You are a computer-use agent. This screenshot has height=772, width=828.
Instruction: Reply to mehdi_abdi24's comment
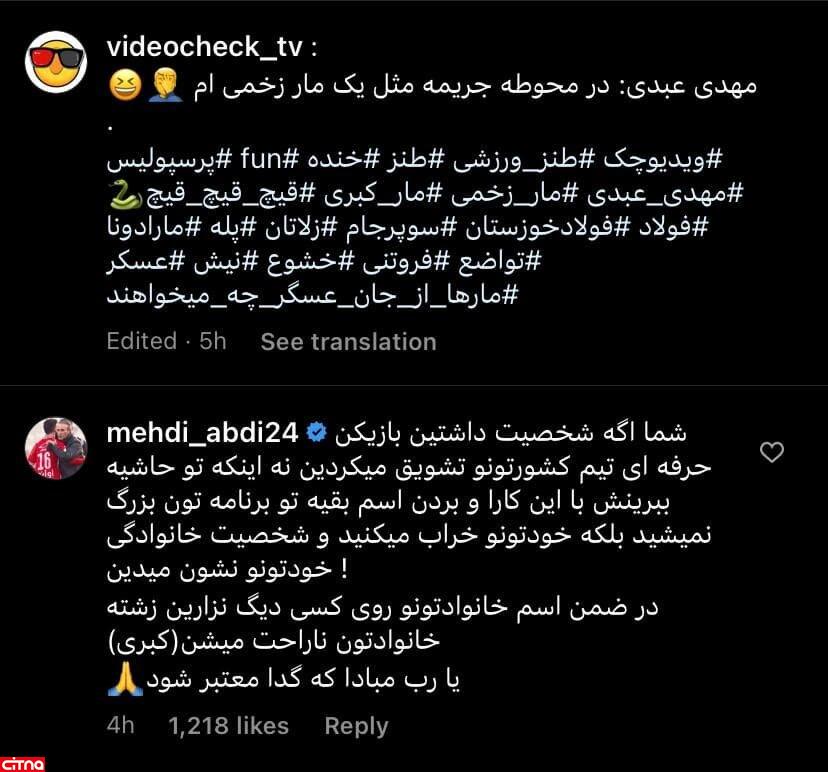[357, 726]
